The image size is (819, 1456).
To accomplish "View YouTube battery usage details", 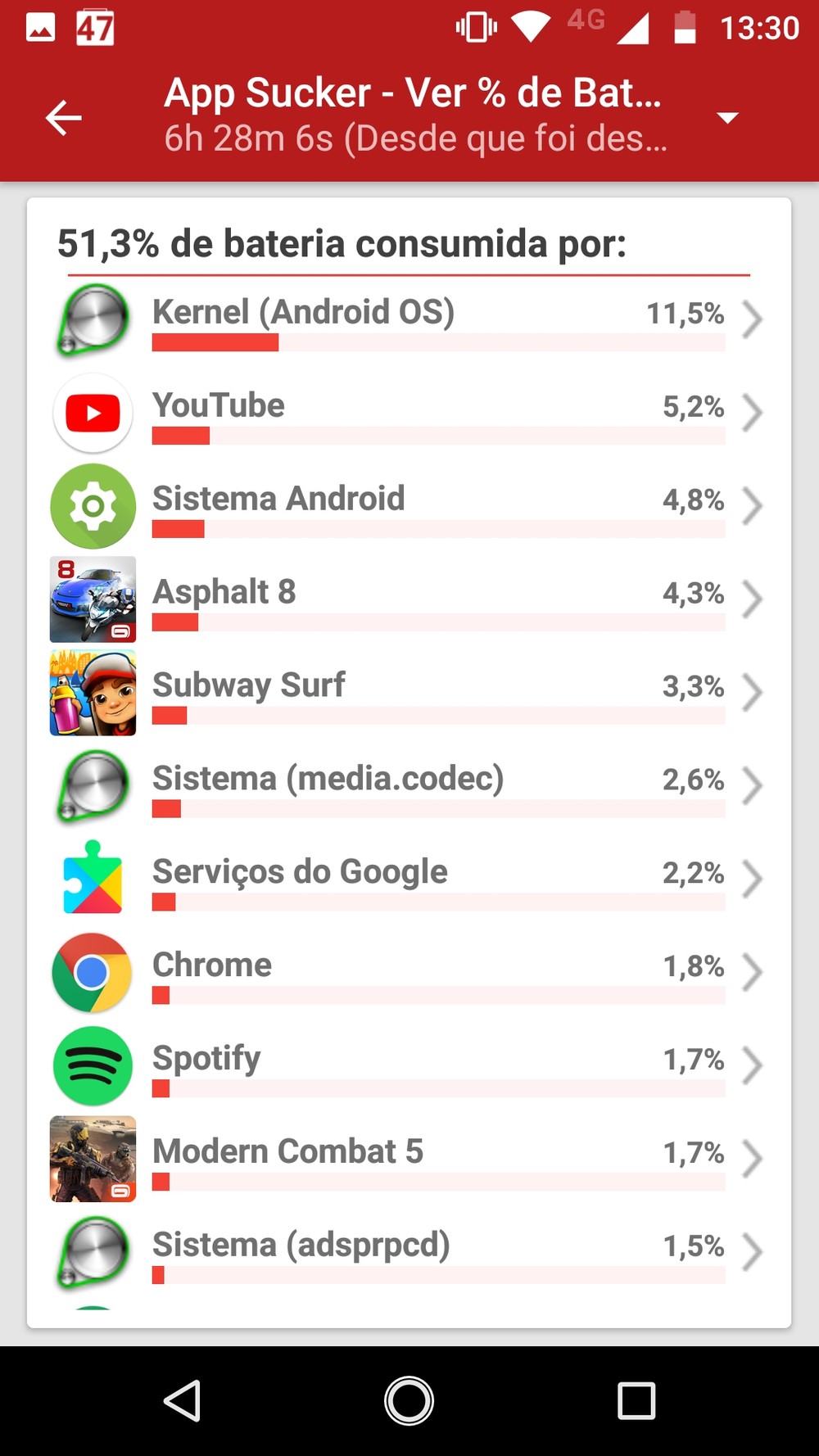I will click(409, 414).
